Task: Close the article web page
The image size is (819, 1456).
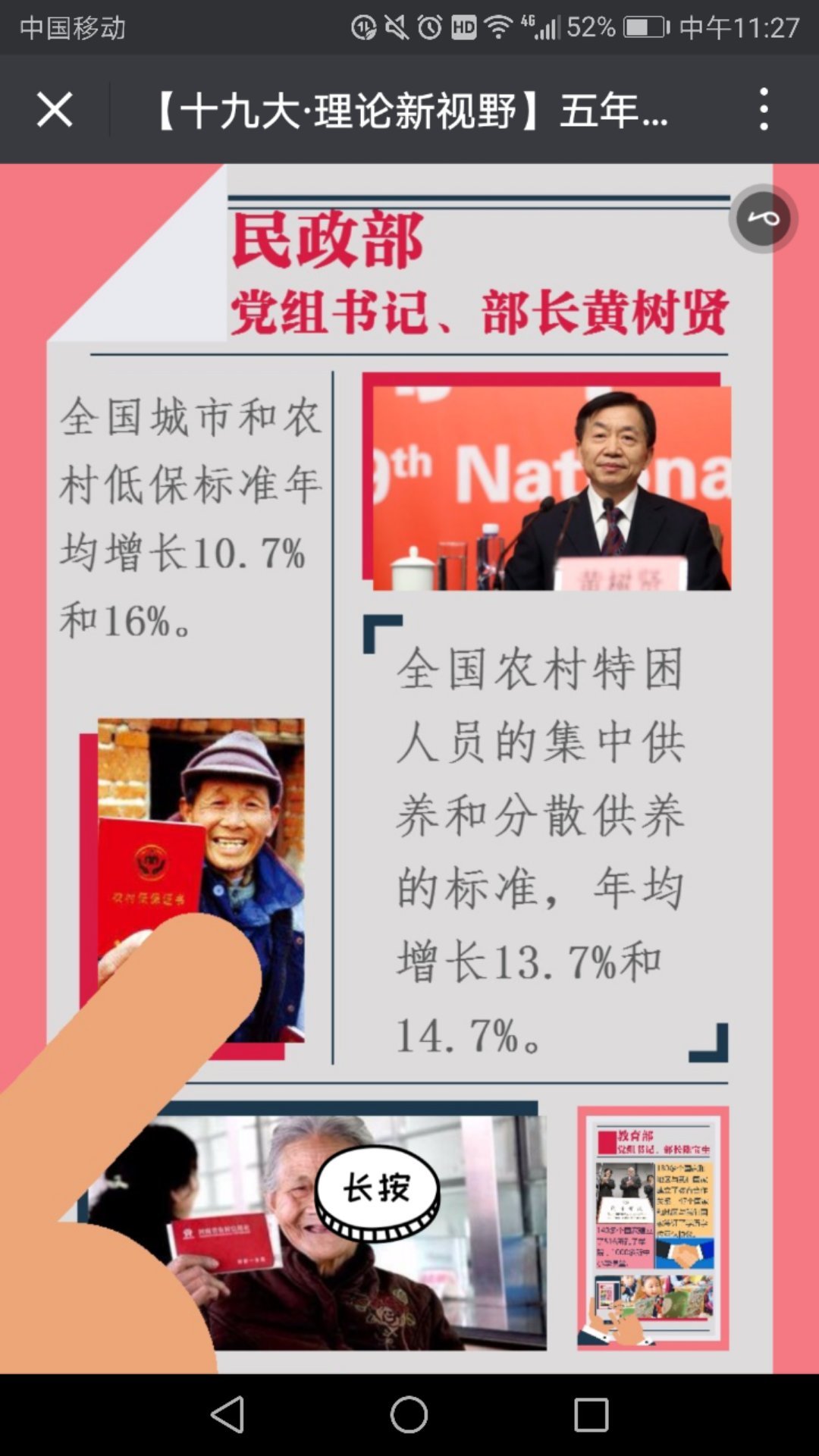Action: click(55, 110)
